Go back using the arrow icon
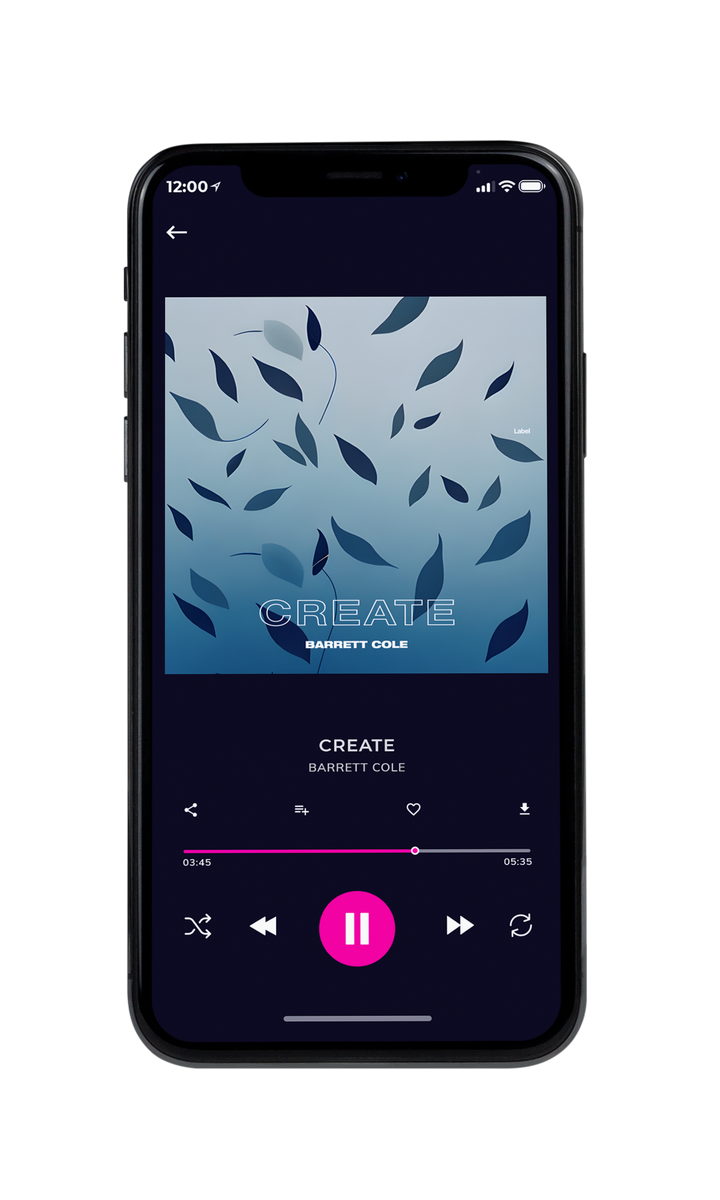 177,232
